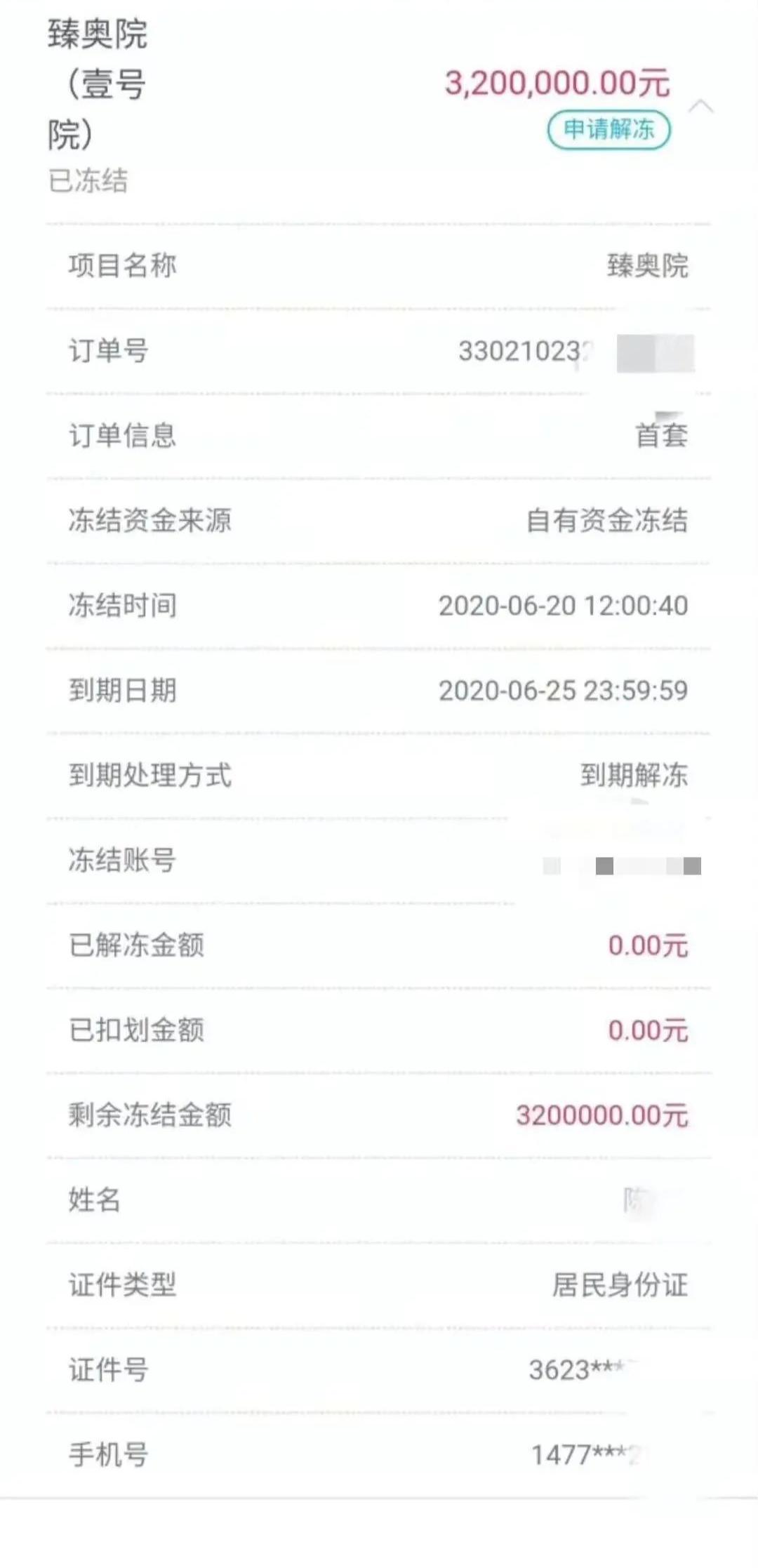Collapse the 臻奥院 details with the chevron
Viewport: 758px width, 1568px height.
click(x=701, y=107)
